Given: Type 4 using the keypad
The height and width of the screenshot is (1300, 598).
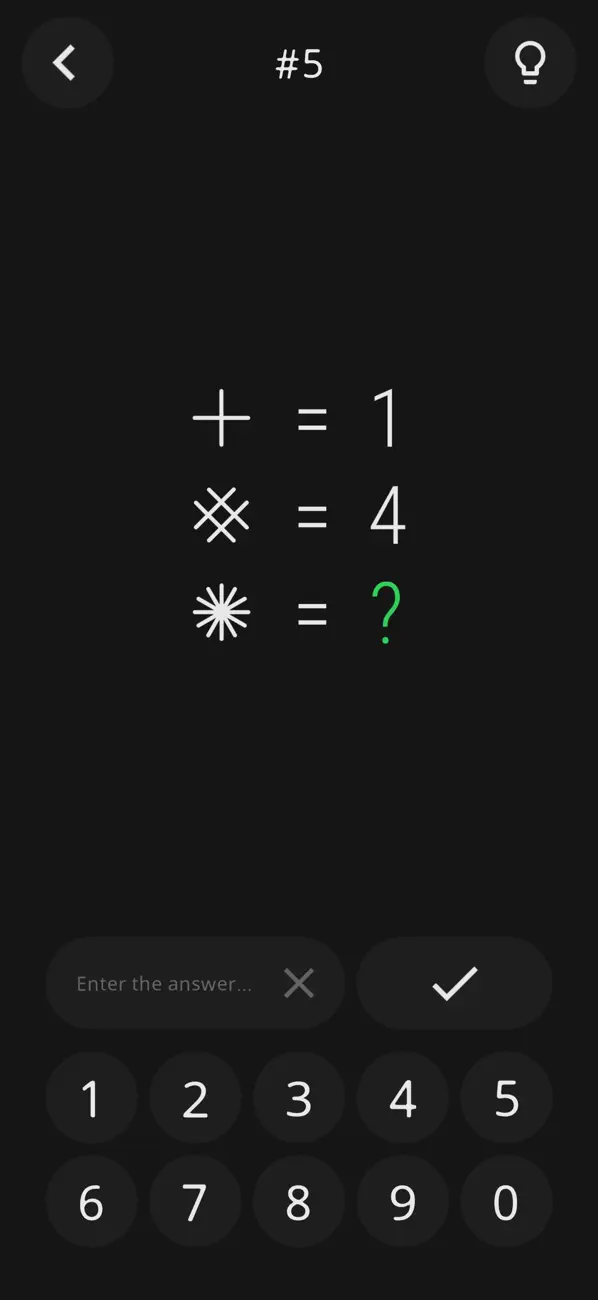Looking at the screenshot, I should click(x=403, y=1098).
